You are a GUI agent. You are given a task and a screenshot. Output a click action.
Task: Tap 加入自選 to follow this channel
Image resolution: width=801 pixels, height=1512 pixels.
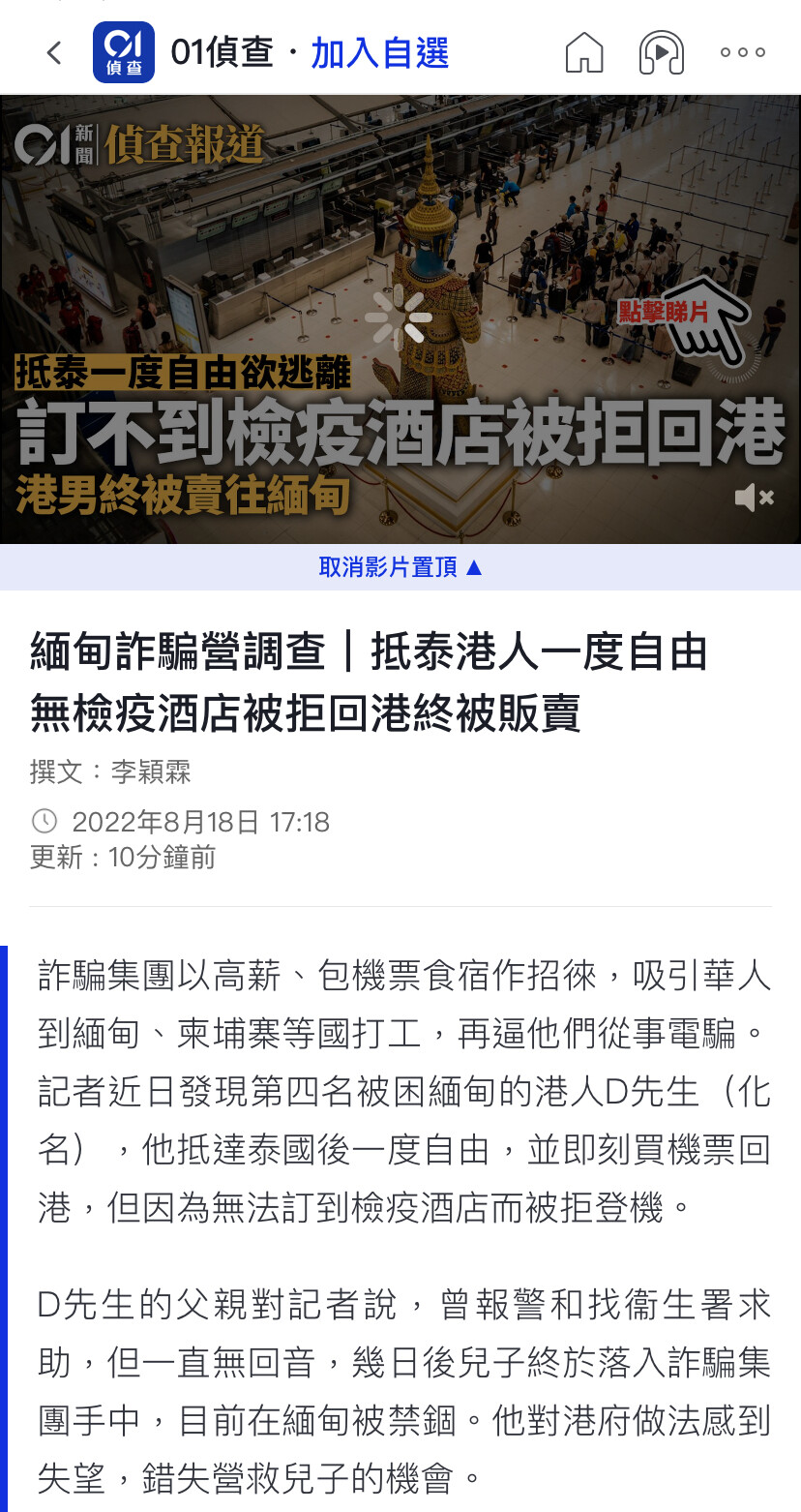click(380, 52)
